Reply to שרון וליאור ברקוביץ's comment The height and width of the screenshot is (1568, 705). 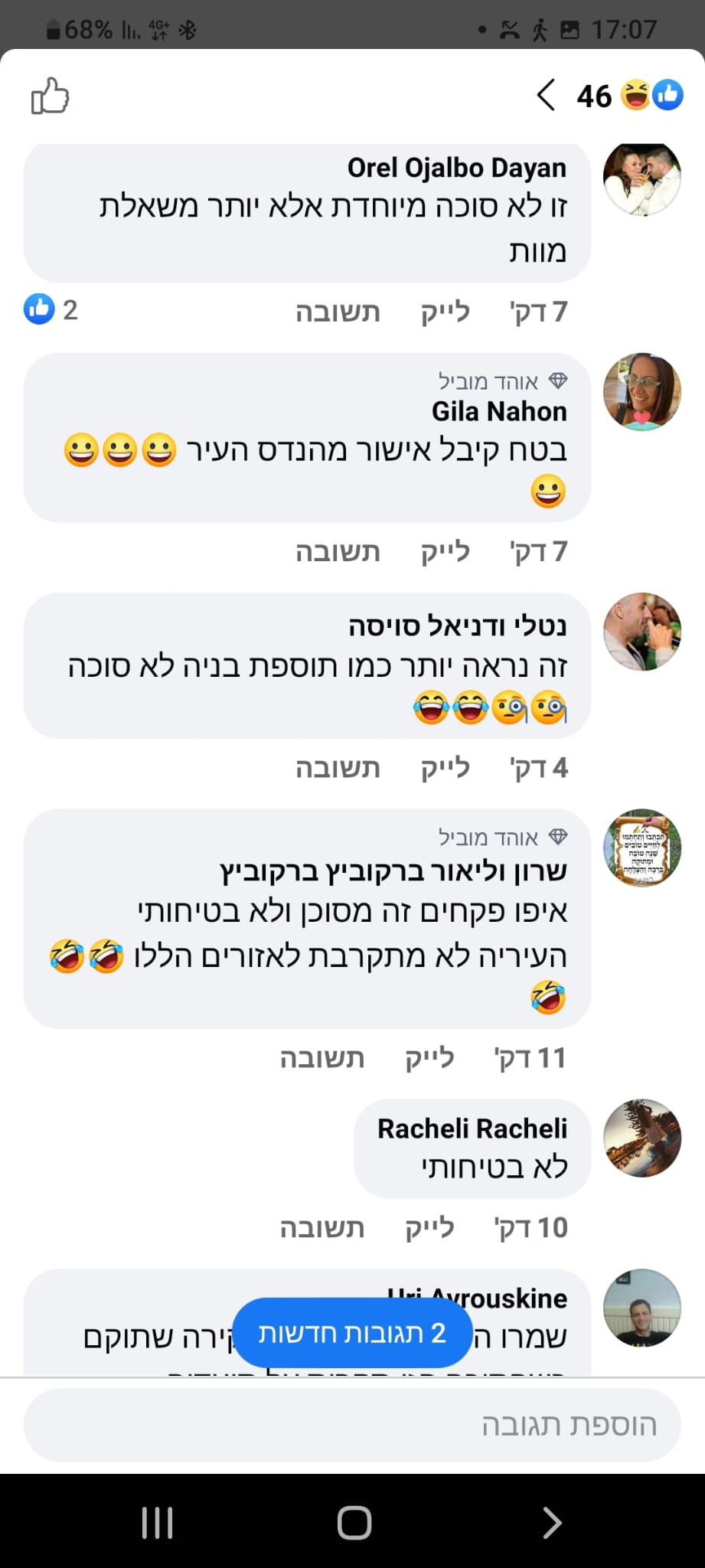point(322,1058)
